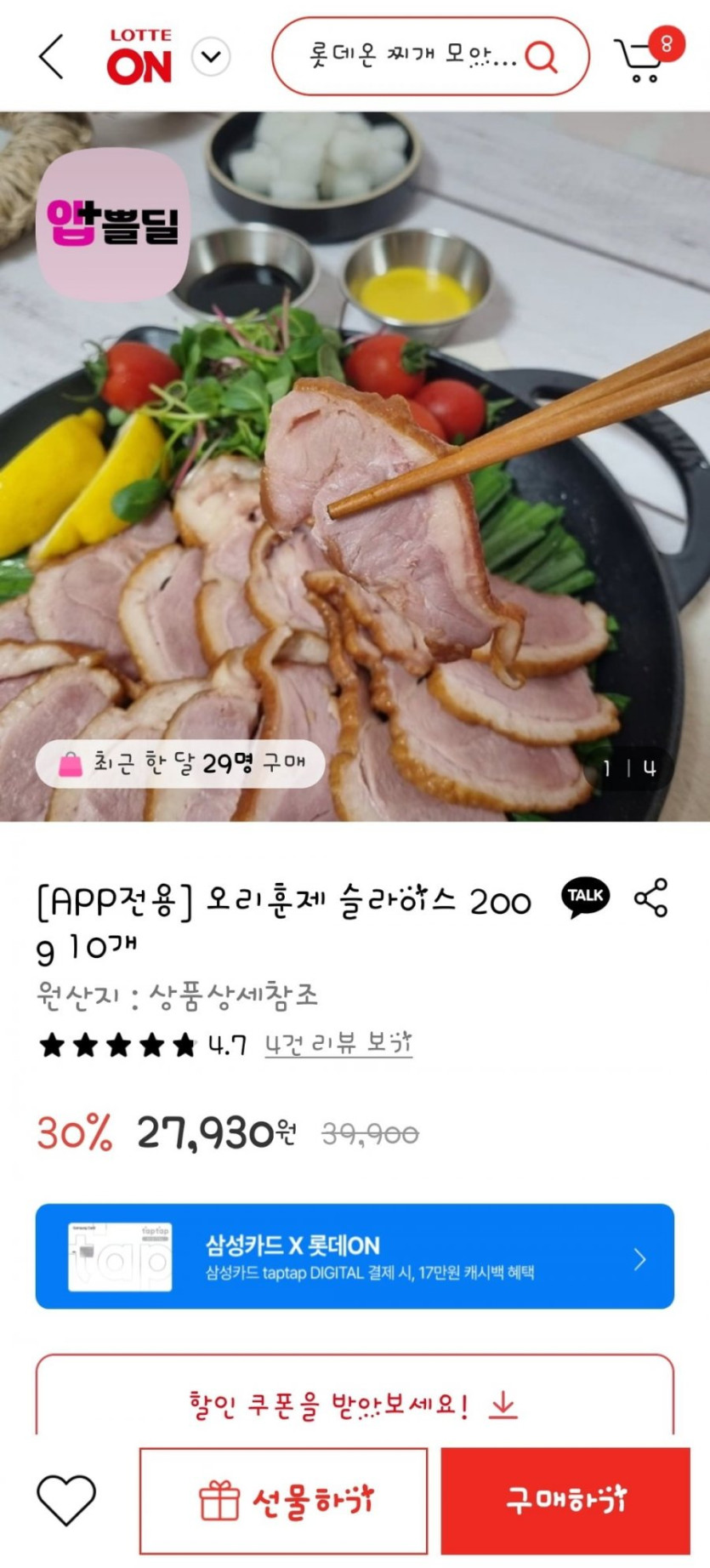Screen dimensions: 710x1568
Task: Download the discount coupon (할인 쿠폰을 받아보세요)
Action: 355,1404
